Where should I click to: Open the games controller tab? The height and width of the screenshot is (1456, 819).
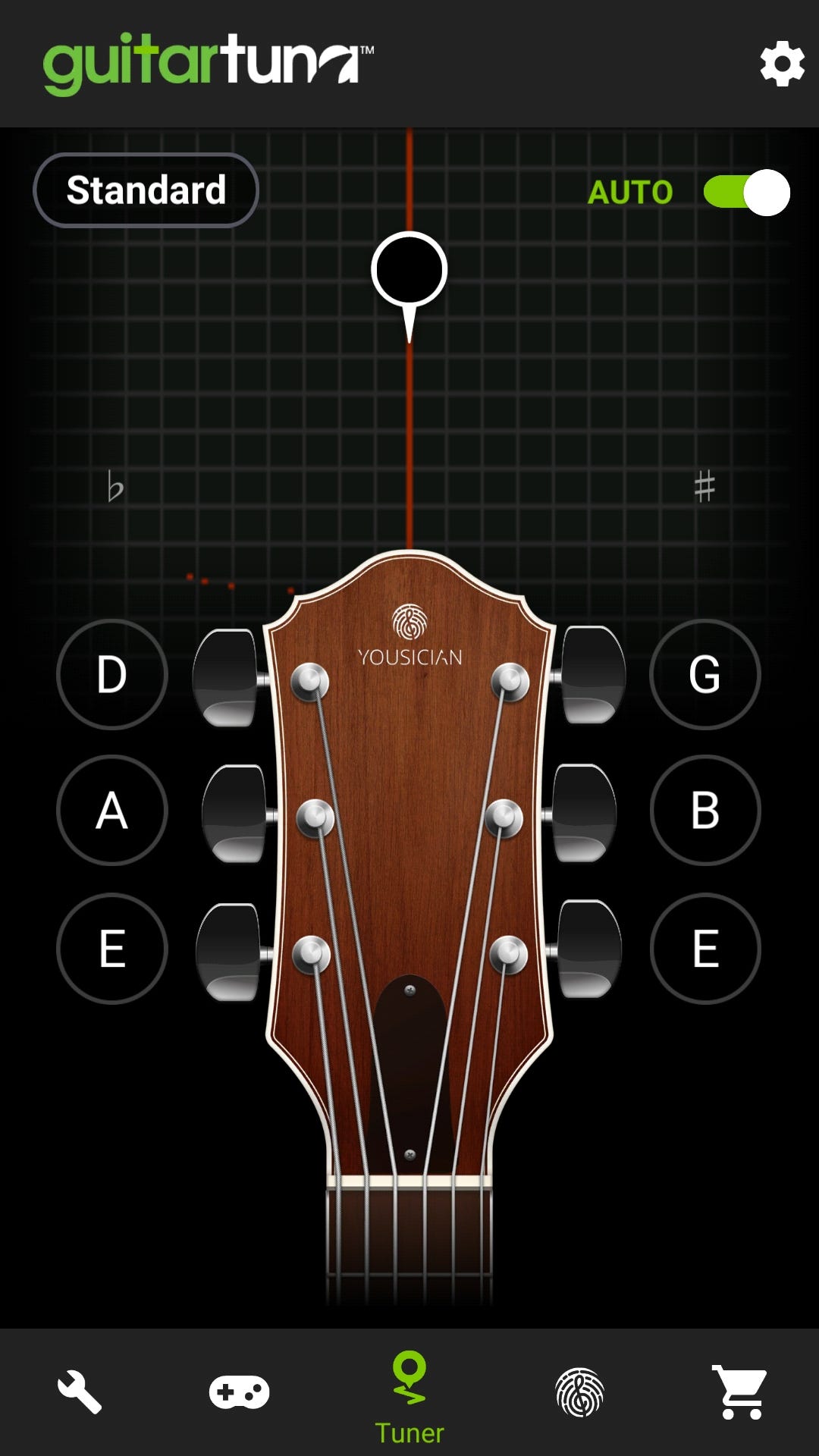click(239, 1392)
